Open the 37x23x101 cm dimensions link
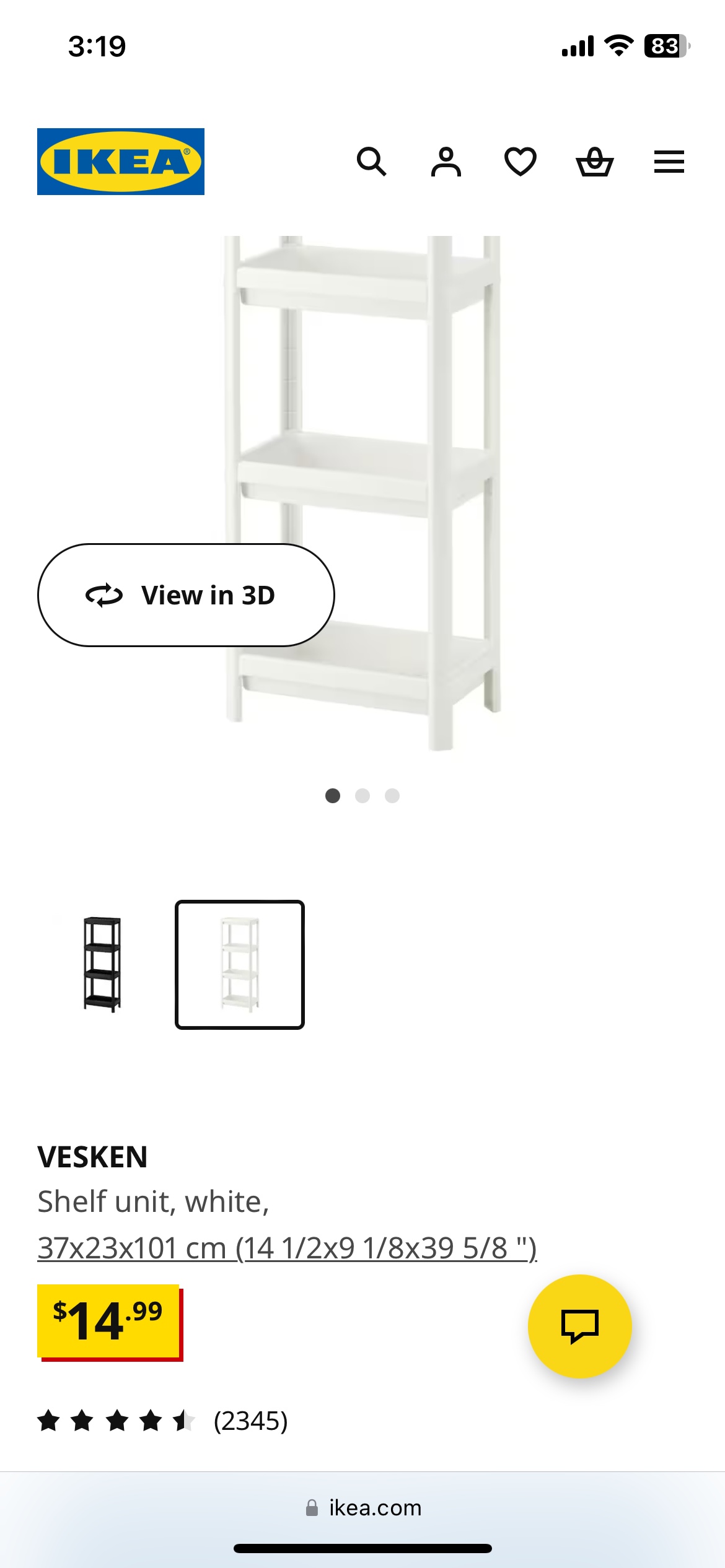The height and width of the screenshot is (1568, 725). pos(287,1248)
